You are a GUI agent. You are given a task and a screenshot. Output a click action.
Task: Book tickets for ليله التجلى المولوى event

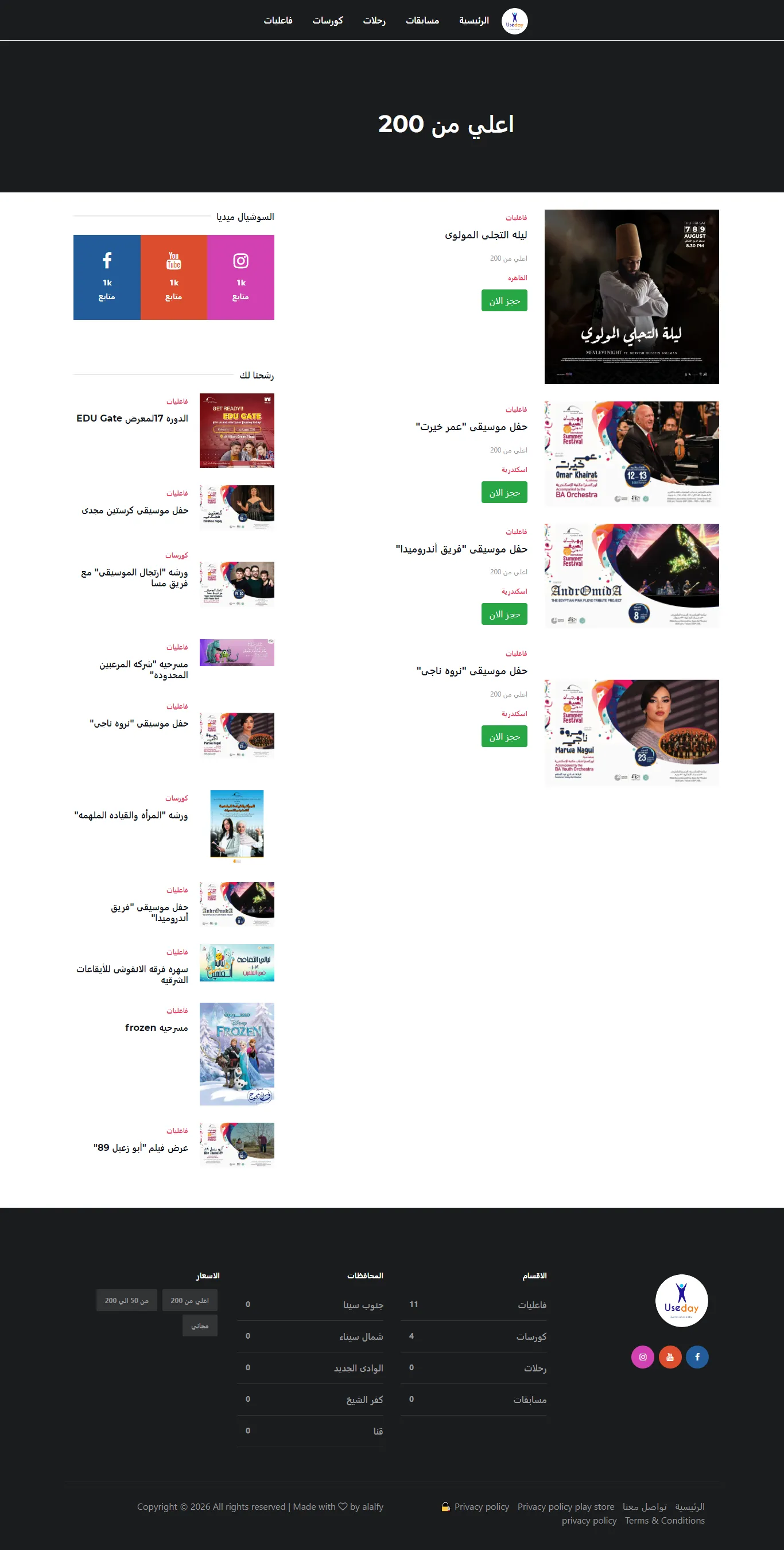504,300
